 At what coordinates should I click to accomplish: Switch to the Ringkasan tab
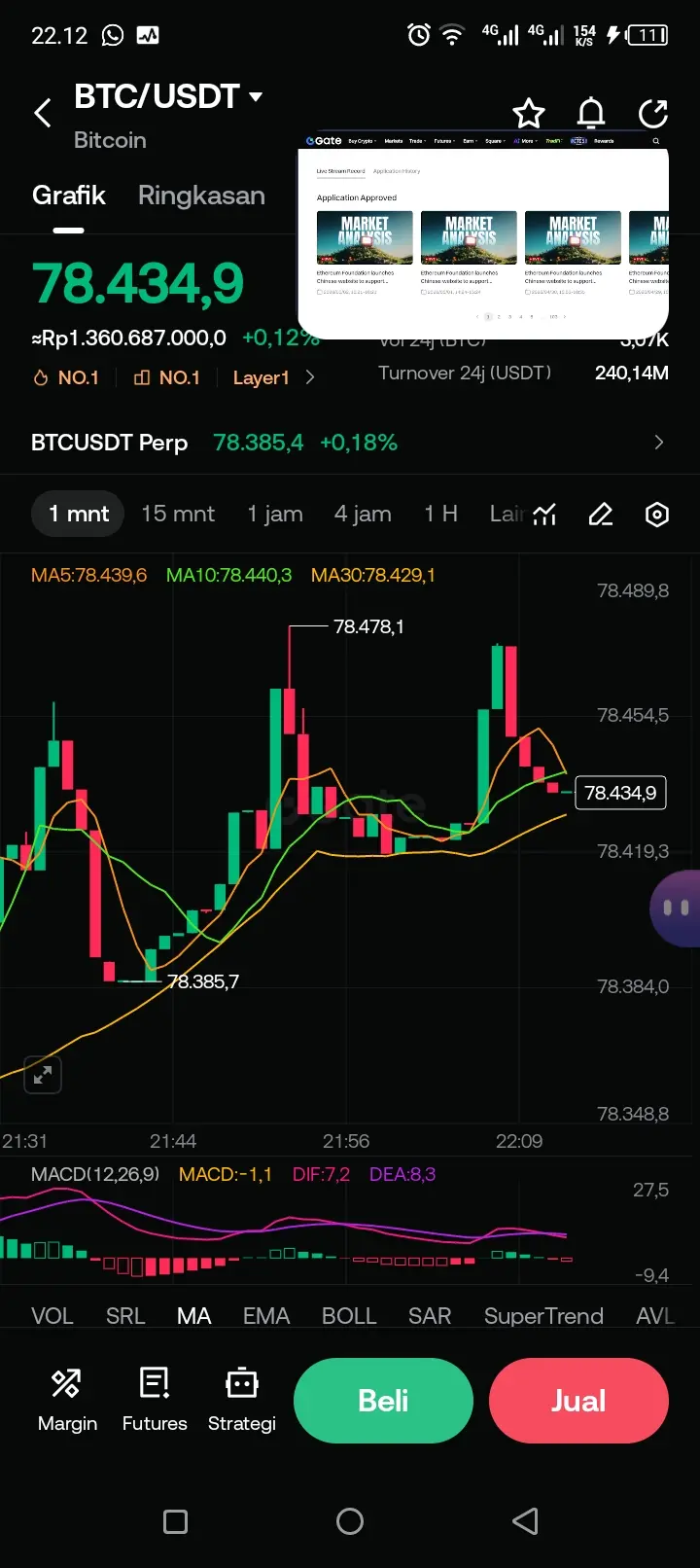201,196
